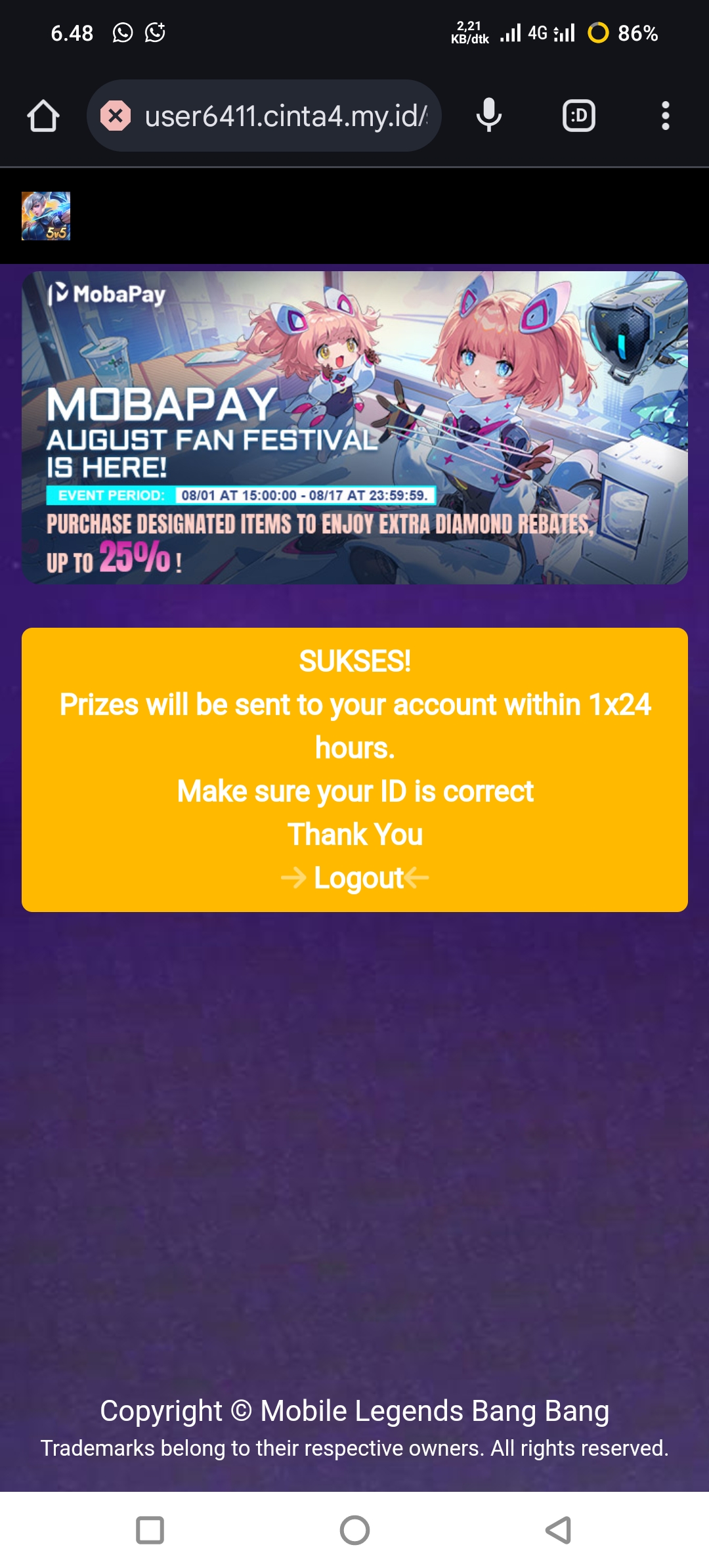The width and height of the screenshot is (709, 1568).
Task: Open the browser overflow menu
Action: 665,116
